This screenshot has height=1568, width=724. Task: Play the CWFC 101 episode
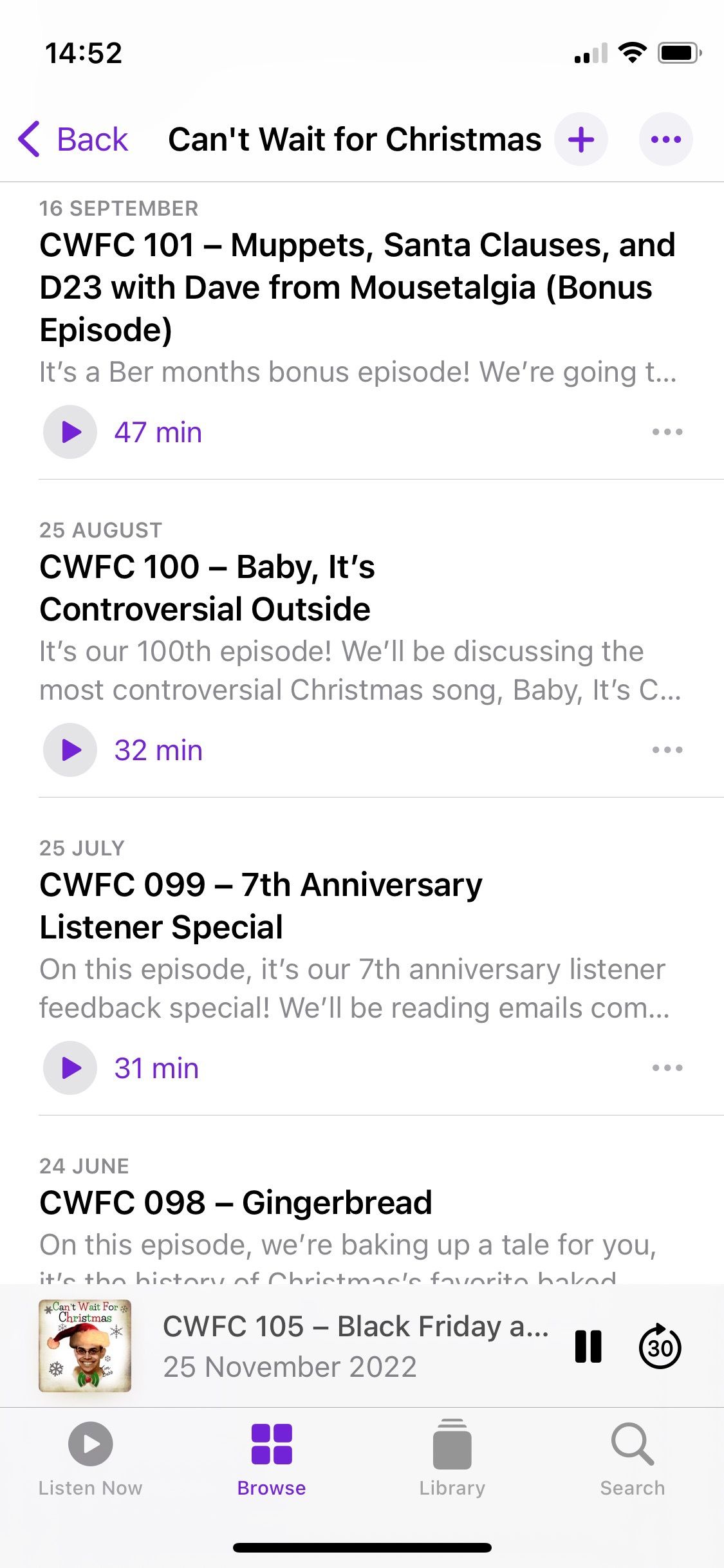(70, 432)
